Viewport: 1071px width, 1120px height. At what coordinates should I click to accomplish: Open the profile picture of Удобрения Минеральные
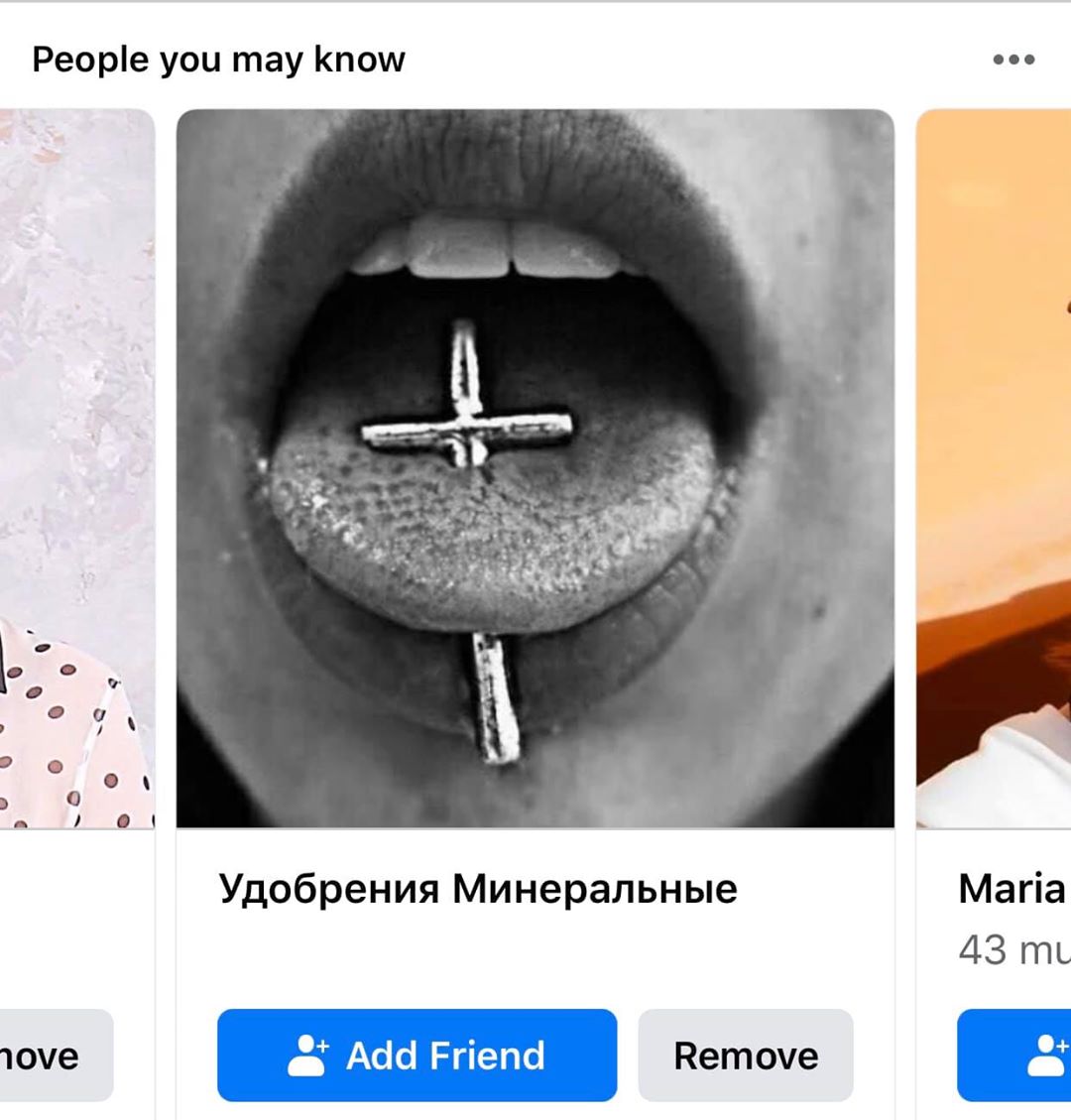(x=535, y=468)
